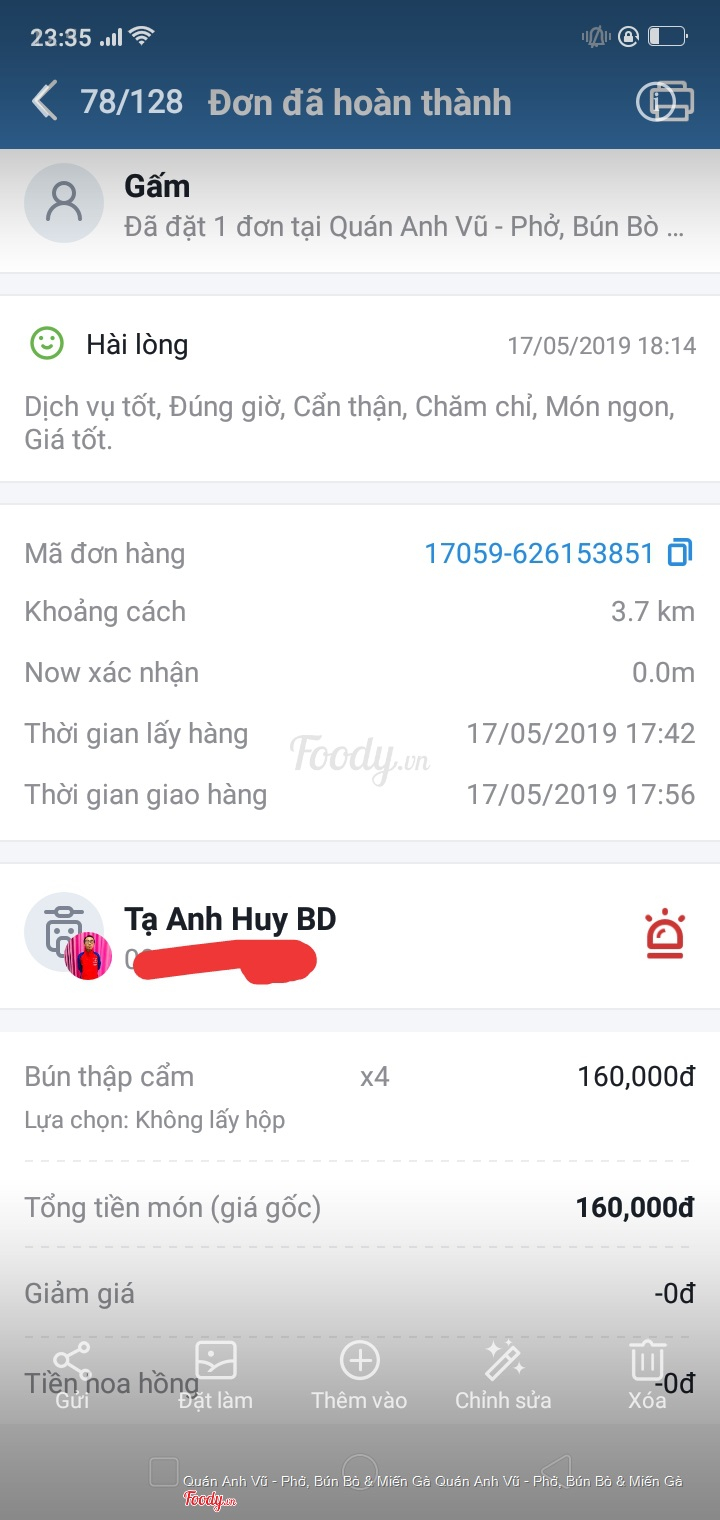Tap Thêm vào to add the photo
This screenshot has height=1520, width=720.
coord(359,1375)
